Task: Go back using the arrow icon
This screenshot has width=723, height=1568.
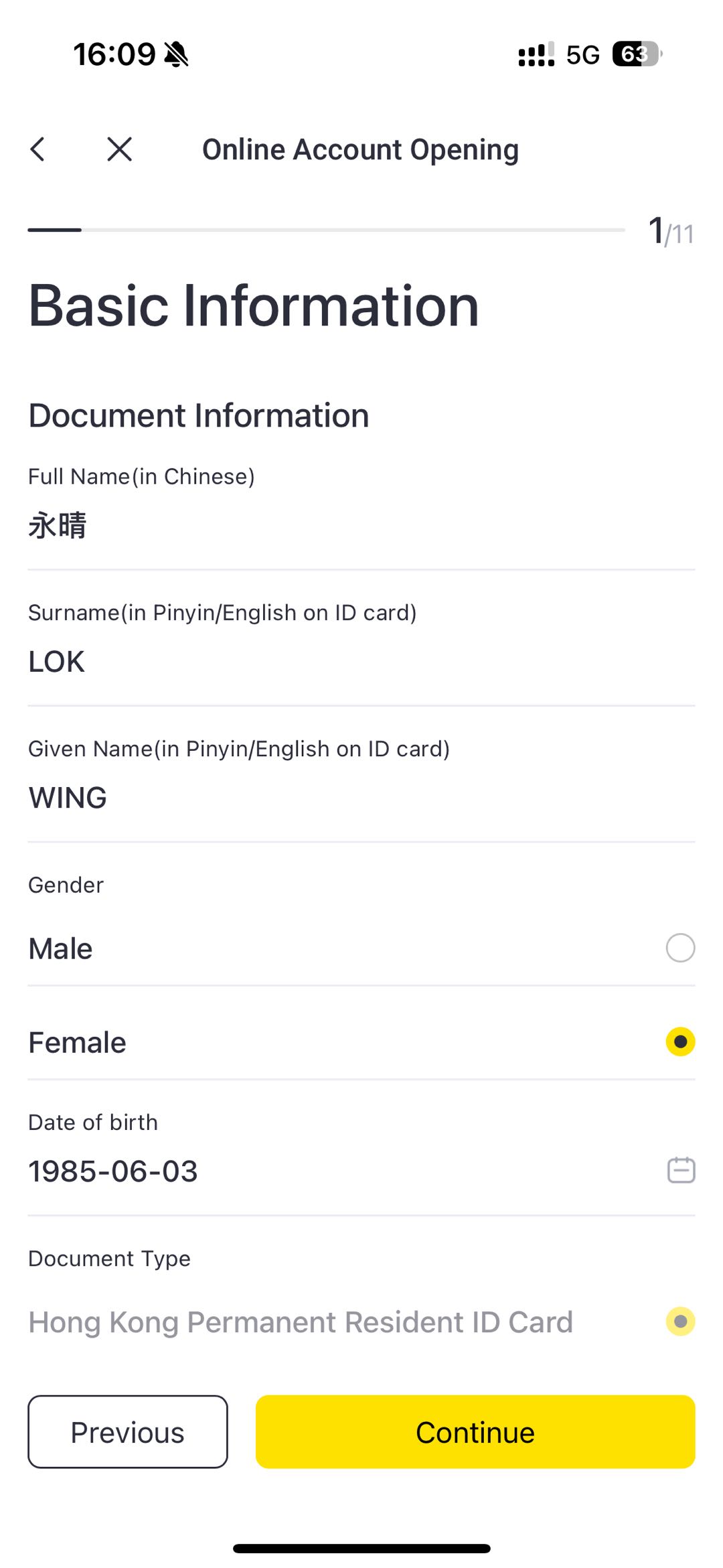Action: (x=38, y=149)
